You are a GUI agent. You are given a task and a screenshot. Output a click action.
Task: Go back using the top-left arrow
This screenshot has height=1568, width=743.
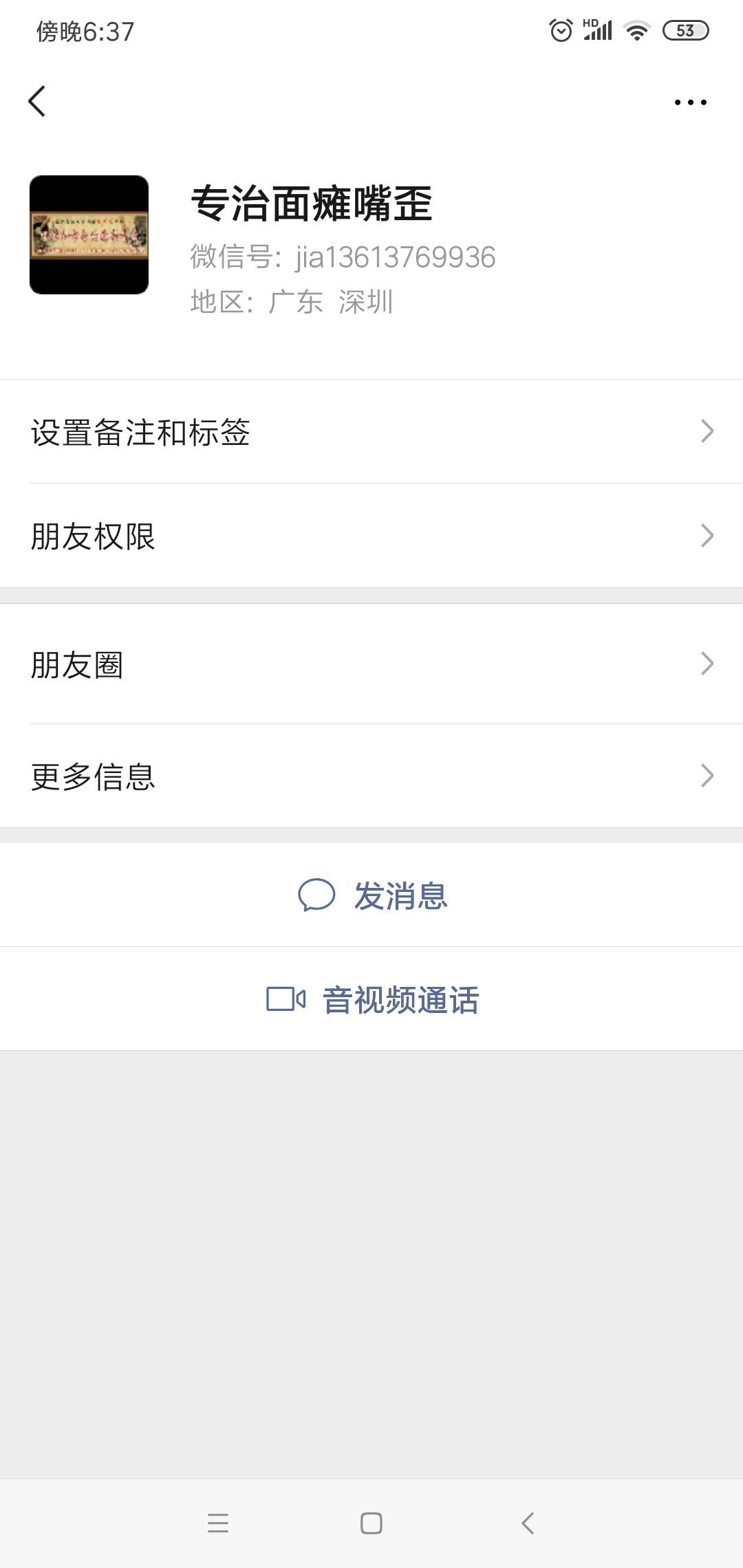pyautogui.click(x=37, y=101)
